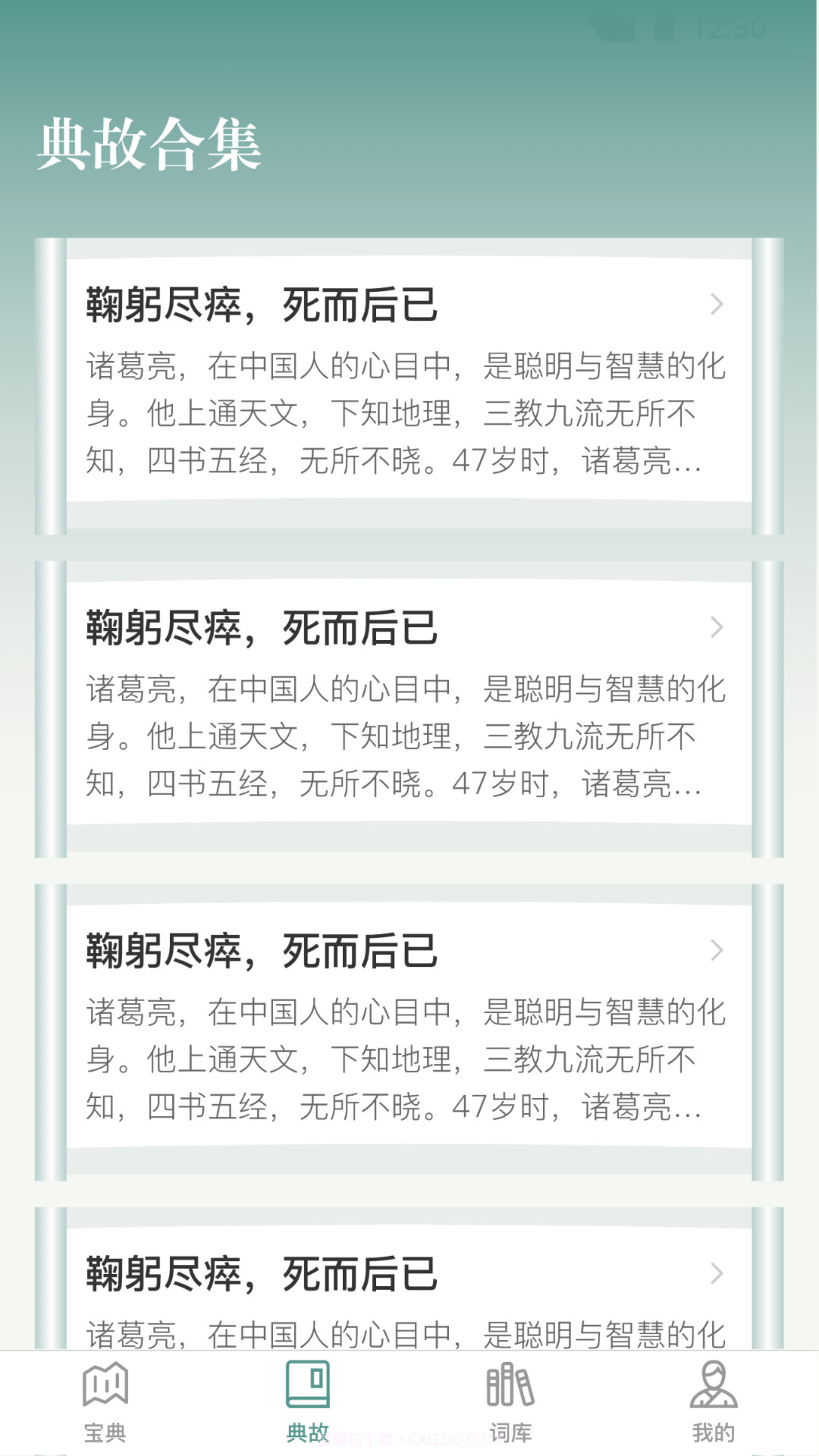Screen dimensions: 819x1456
Task: Expand the second 鞠躬尽瘁 story via its chevron
Action: (716, 629)
